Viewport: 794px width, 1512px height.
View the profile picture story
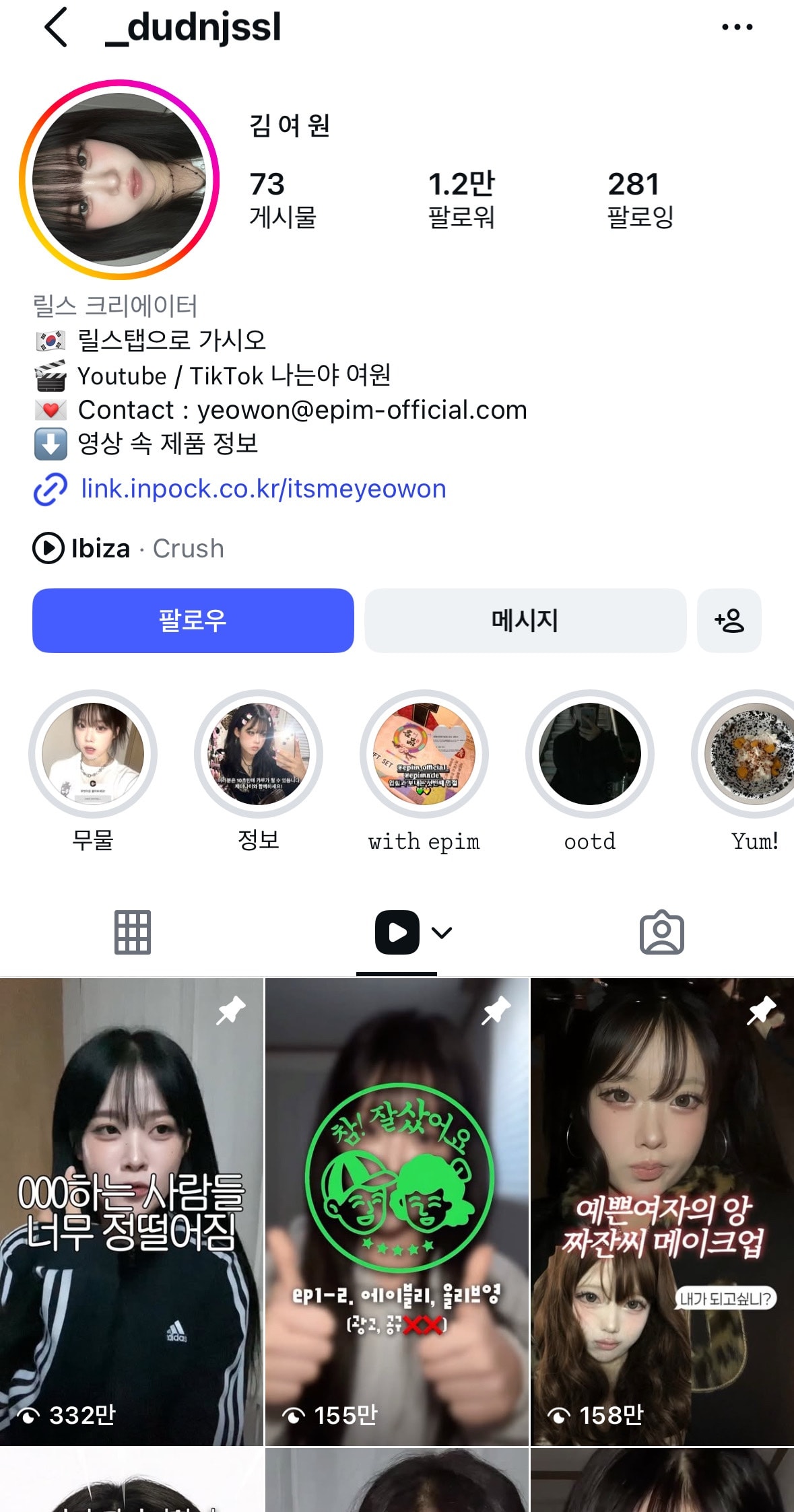click(x=119, y=180)
